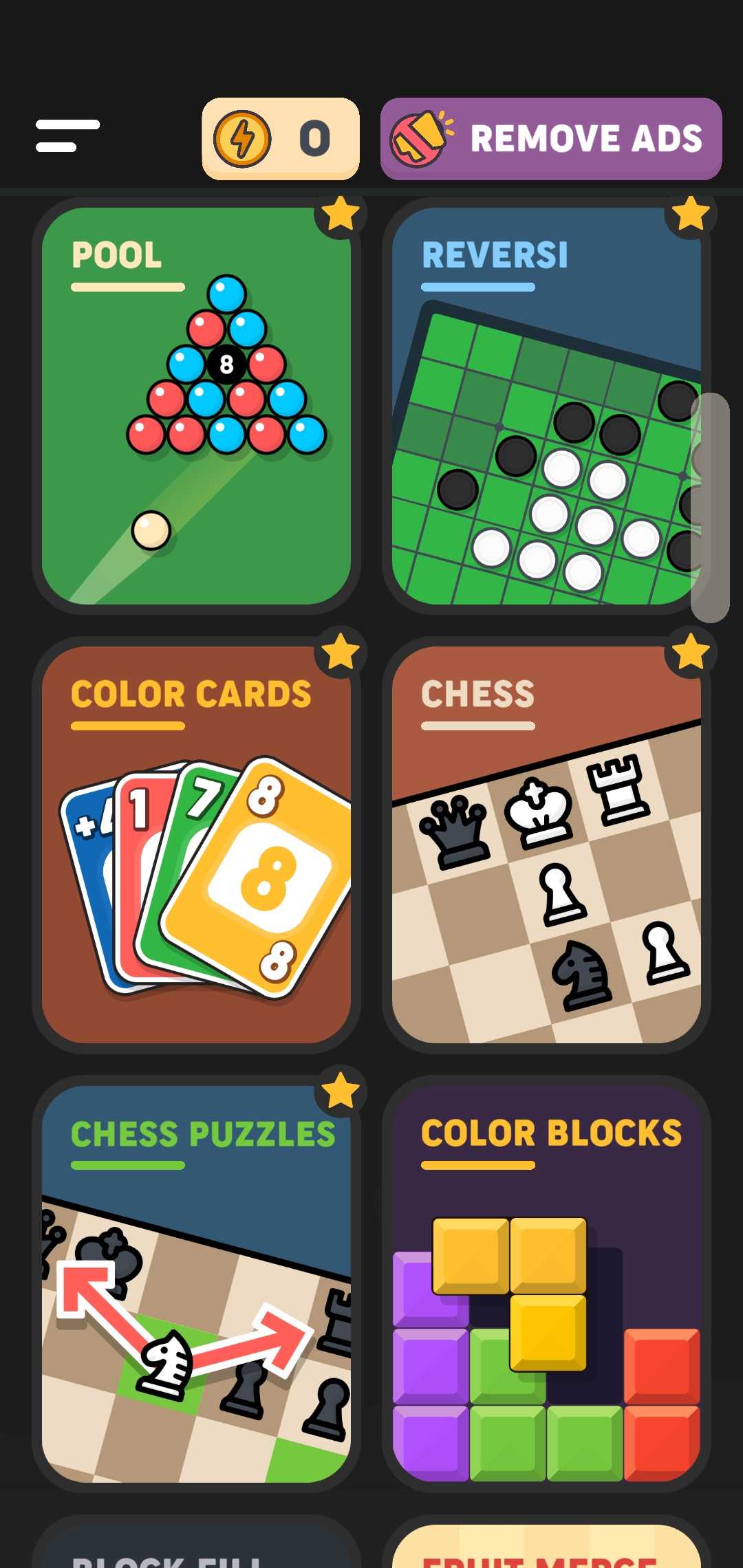Play the Color Cards game
743x1568 pixels.
pos(196,845)
